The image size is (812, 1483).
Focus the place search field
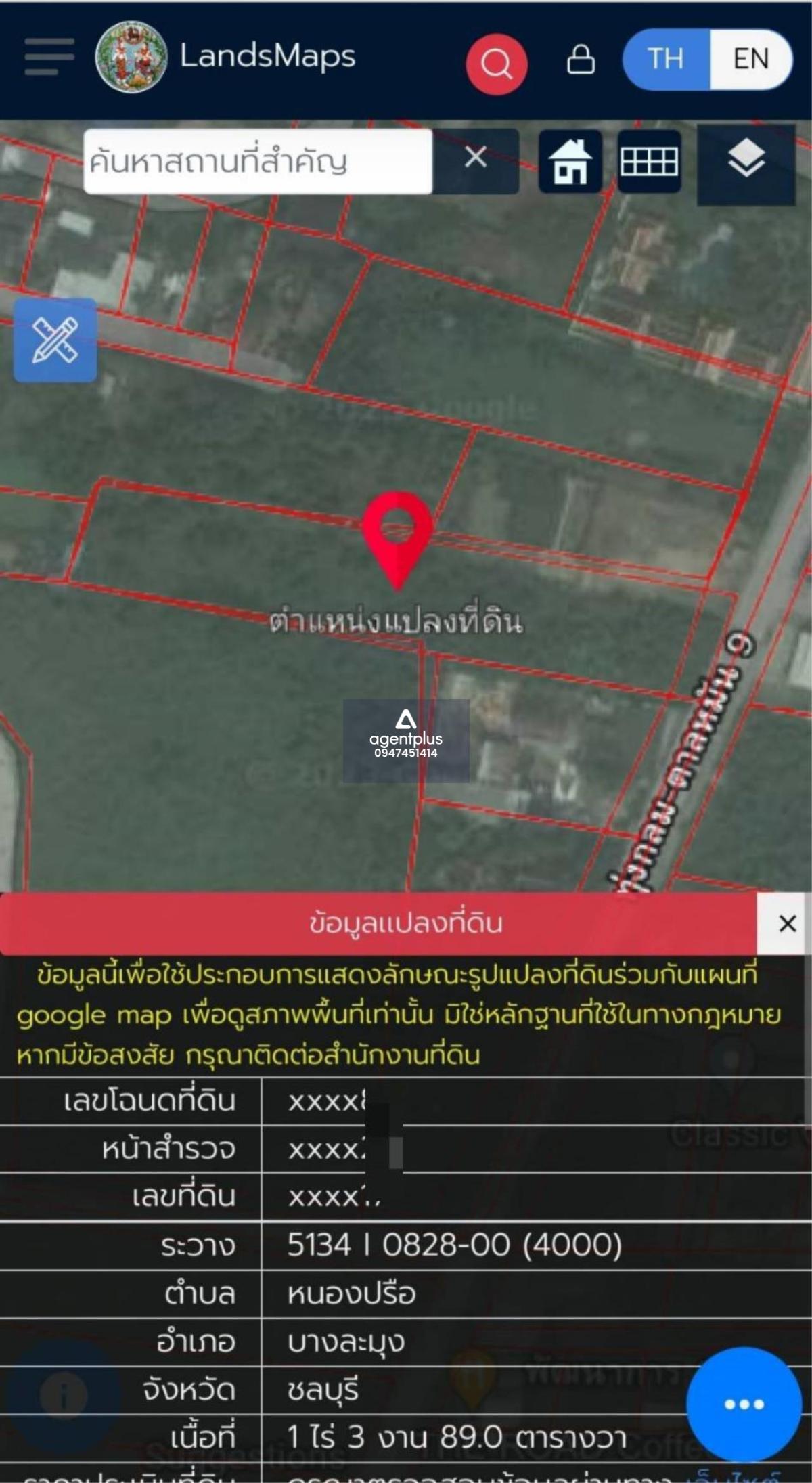pos(258,162)
